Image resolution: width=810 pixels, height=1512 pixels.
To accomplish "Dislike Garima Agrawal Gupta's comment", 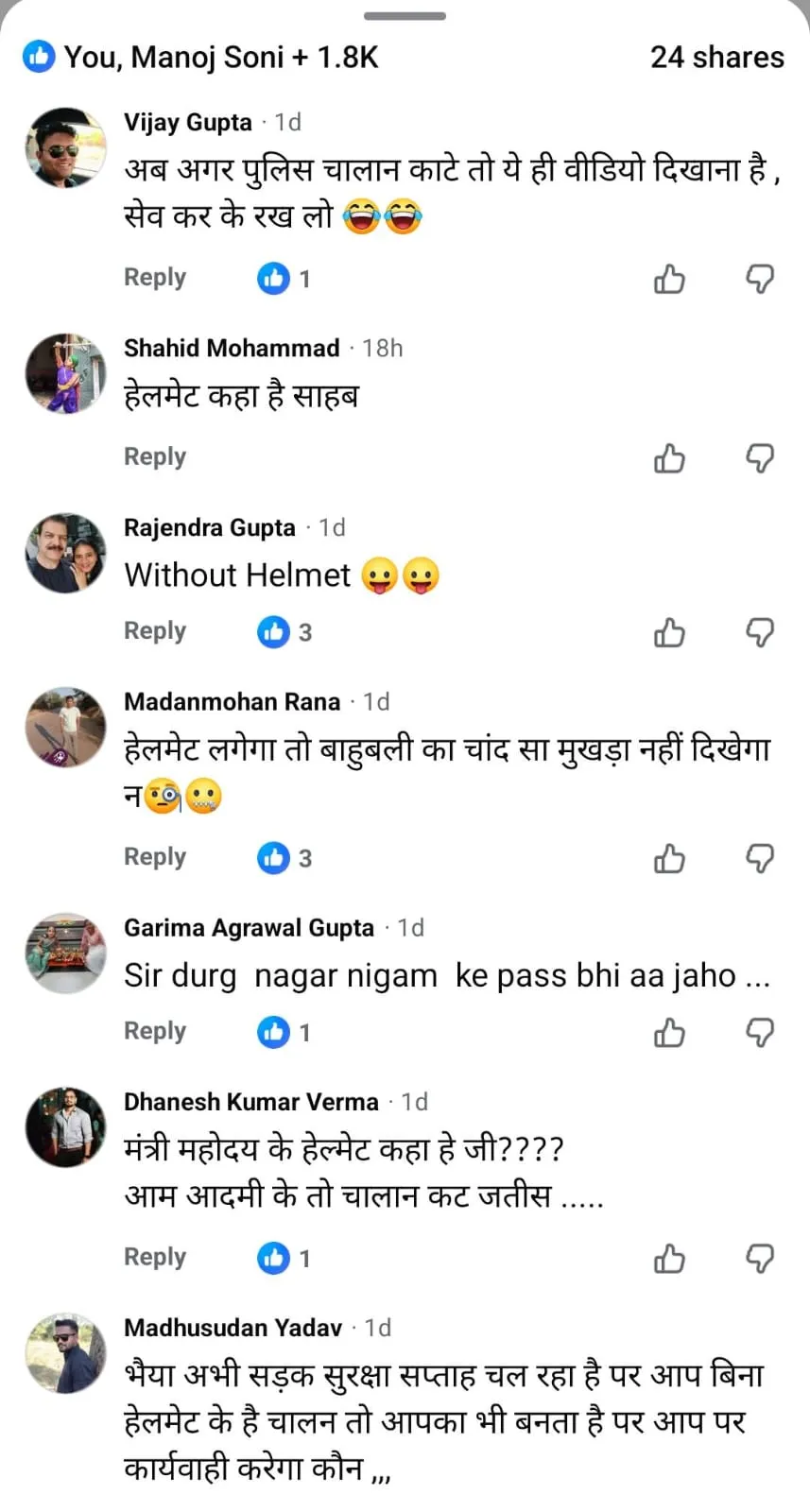I will pyautogui.click(x=760, y=1032).
